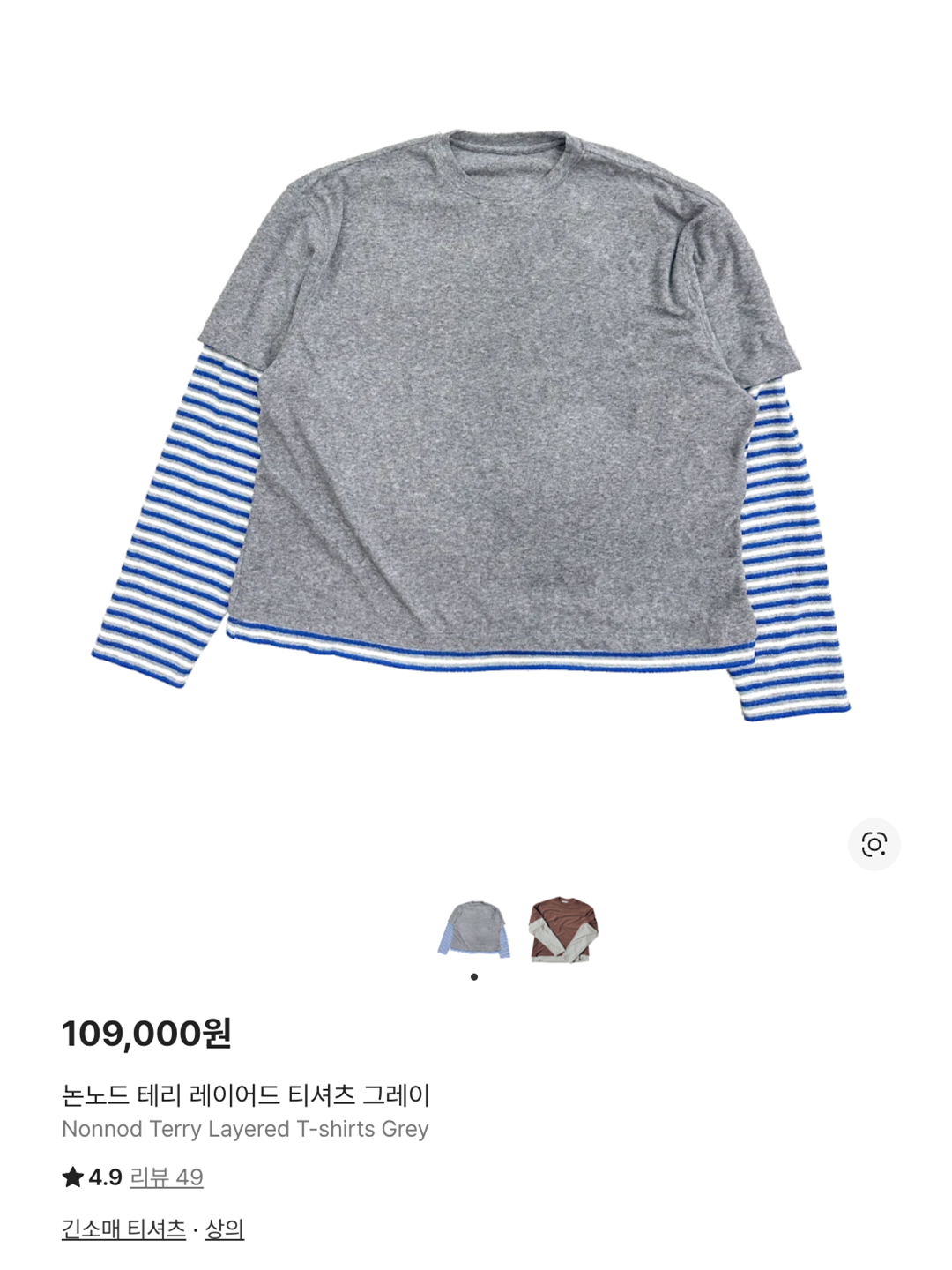
Task: Open the visual image search lens icon
Action: pos(875,846)
